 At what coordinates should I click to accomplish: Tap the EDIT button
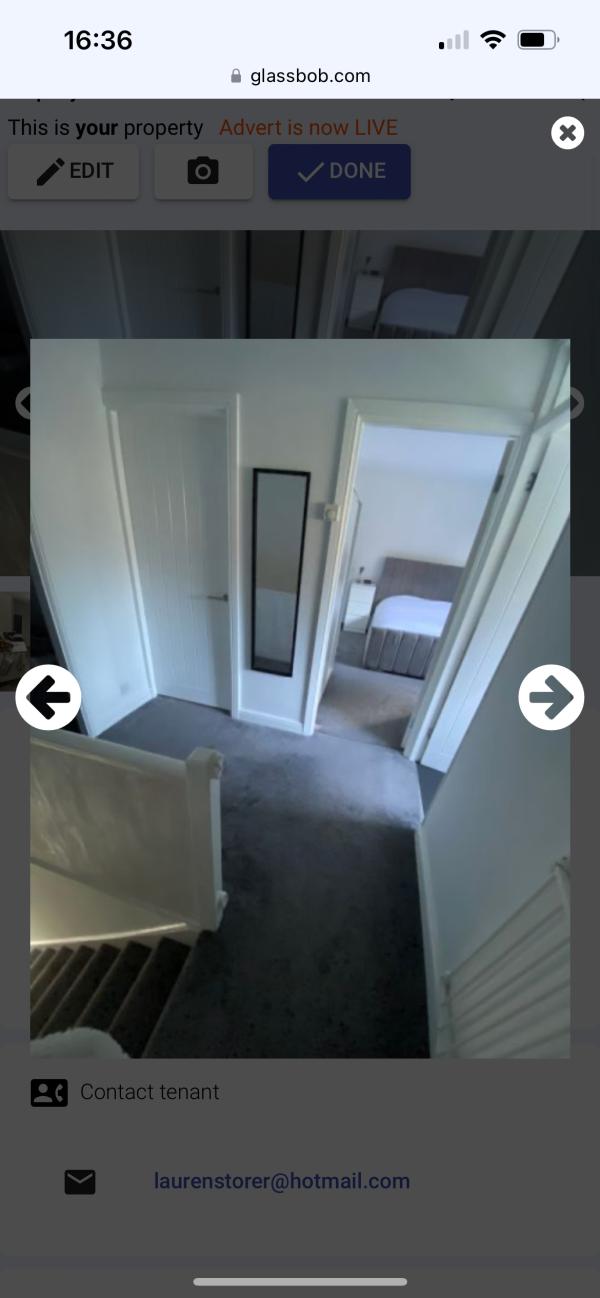[74, 171]
